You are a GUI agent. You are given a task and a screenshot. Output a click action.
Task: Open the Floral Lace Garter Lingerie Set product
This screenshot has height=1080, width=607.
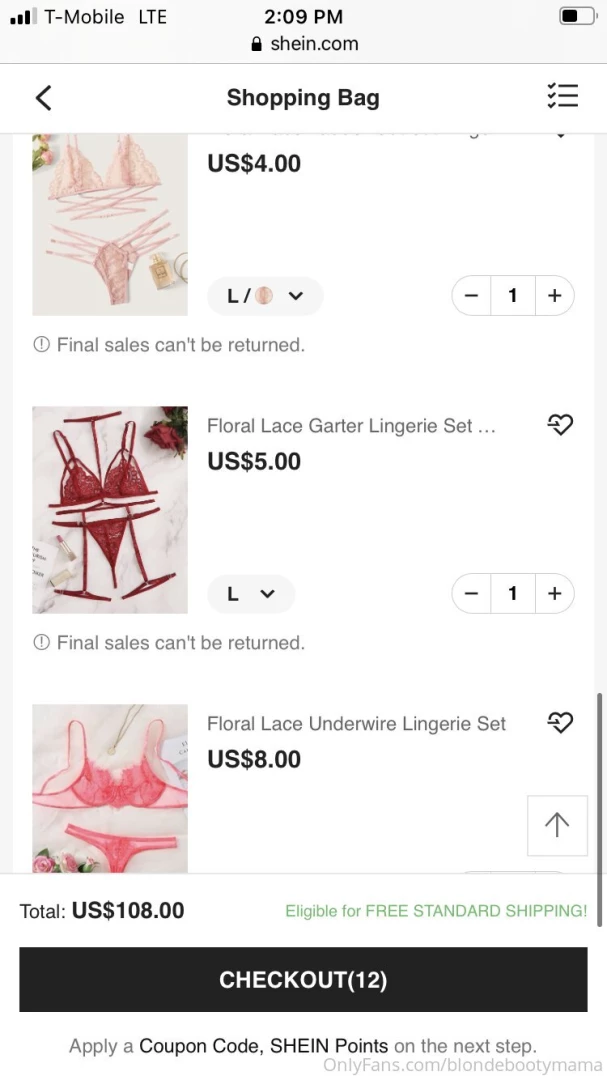click(351, 426)
